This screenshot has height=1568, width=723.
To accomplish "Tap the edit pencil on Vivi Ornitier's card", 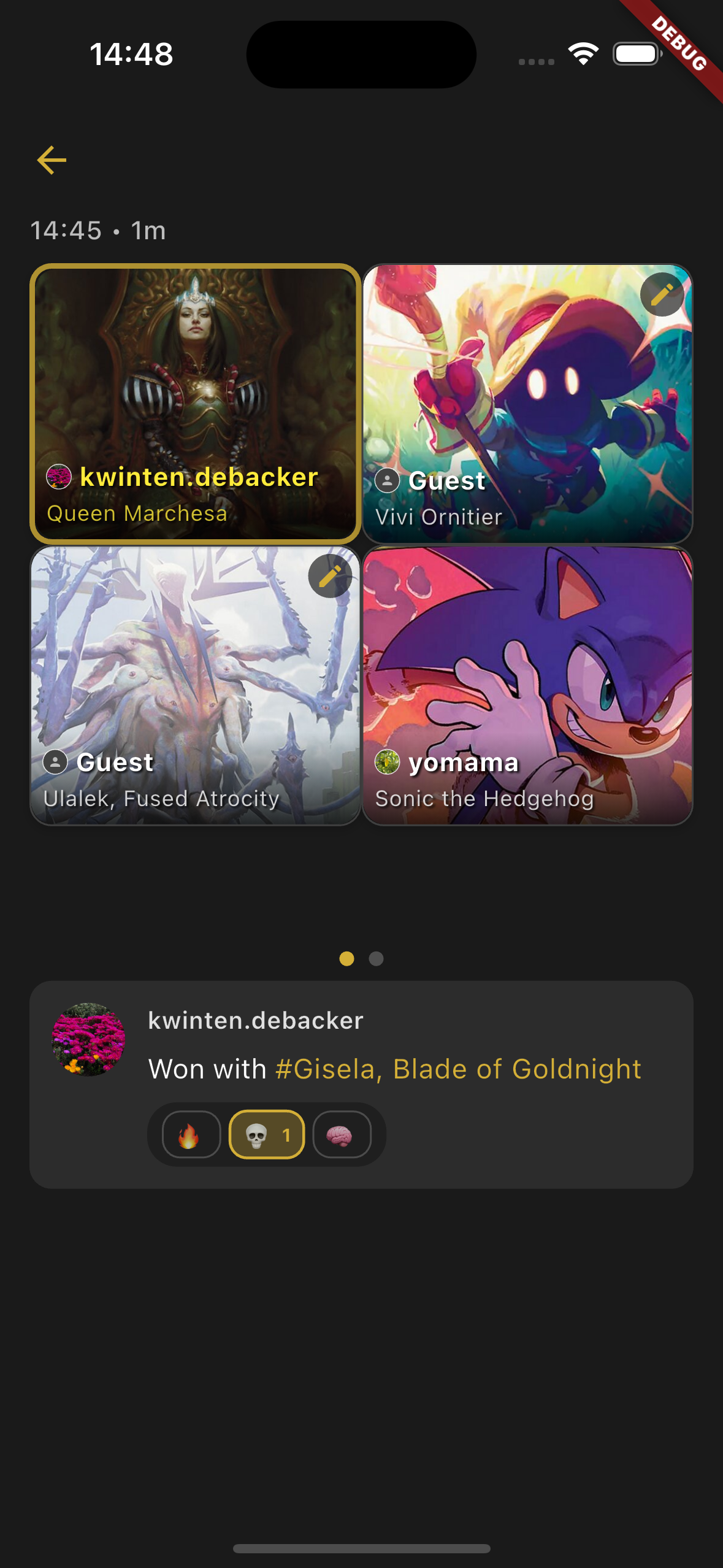I will (x=662, y=294).
